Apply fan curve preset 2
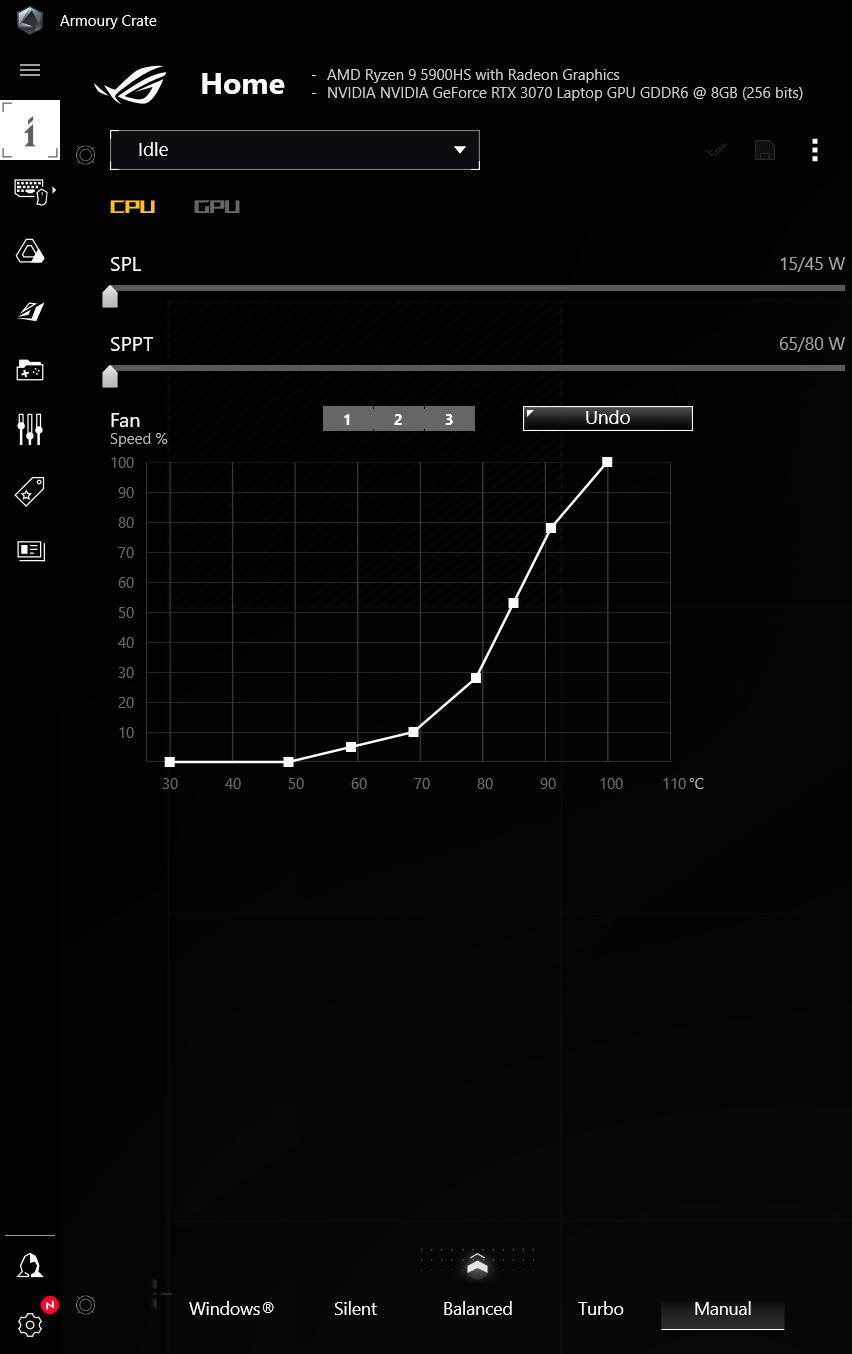 pyautogui.click(x=398, y=419)
